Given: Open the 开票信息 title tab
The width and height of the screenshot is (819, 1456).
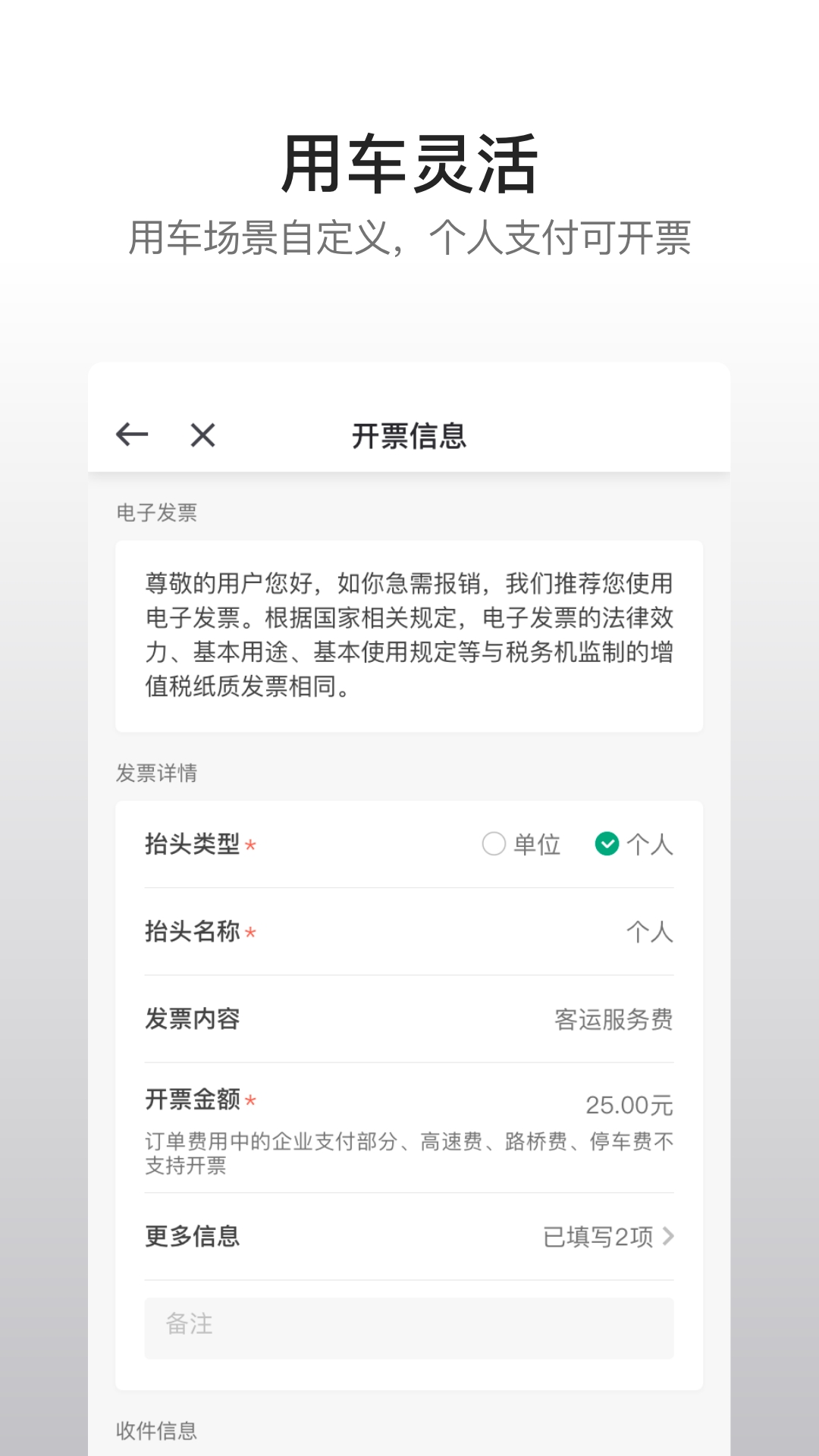Looking at the screenshot, I should (409, 435).
